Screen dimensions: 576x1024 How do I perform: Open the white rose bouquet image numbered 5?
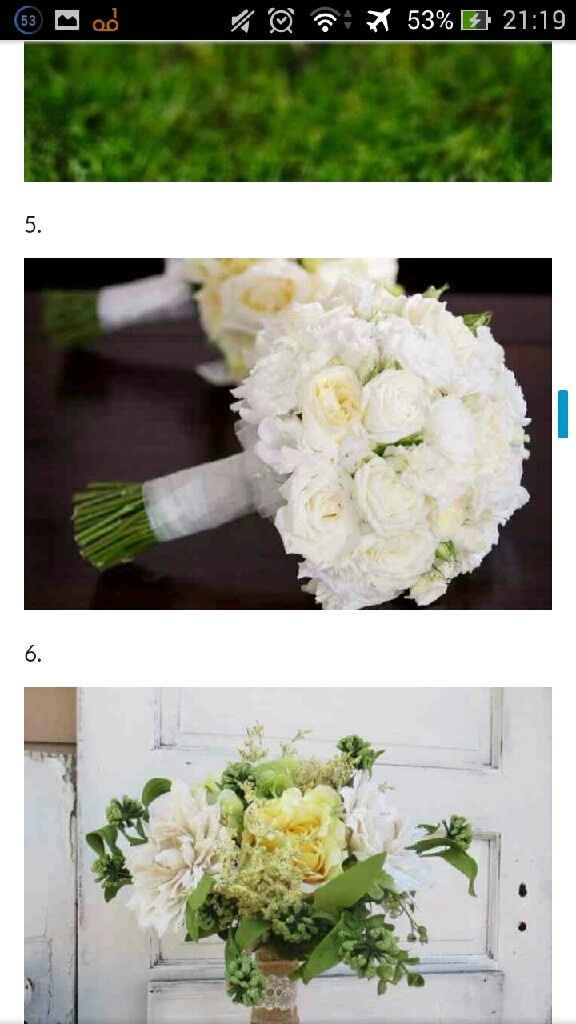click(x=288, y=434)
